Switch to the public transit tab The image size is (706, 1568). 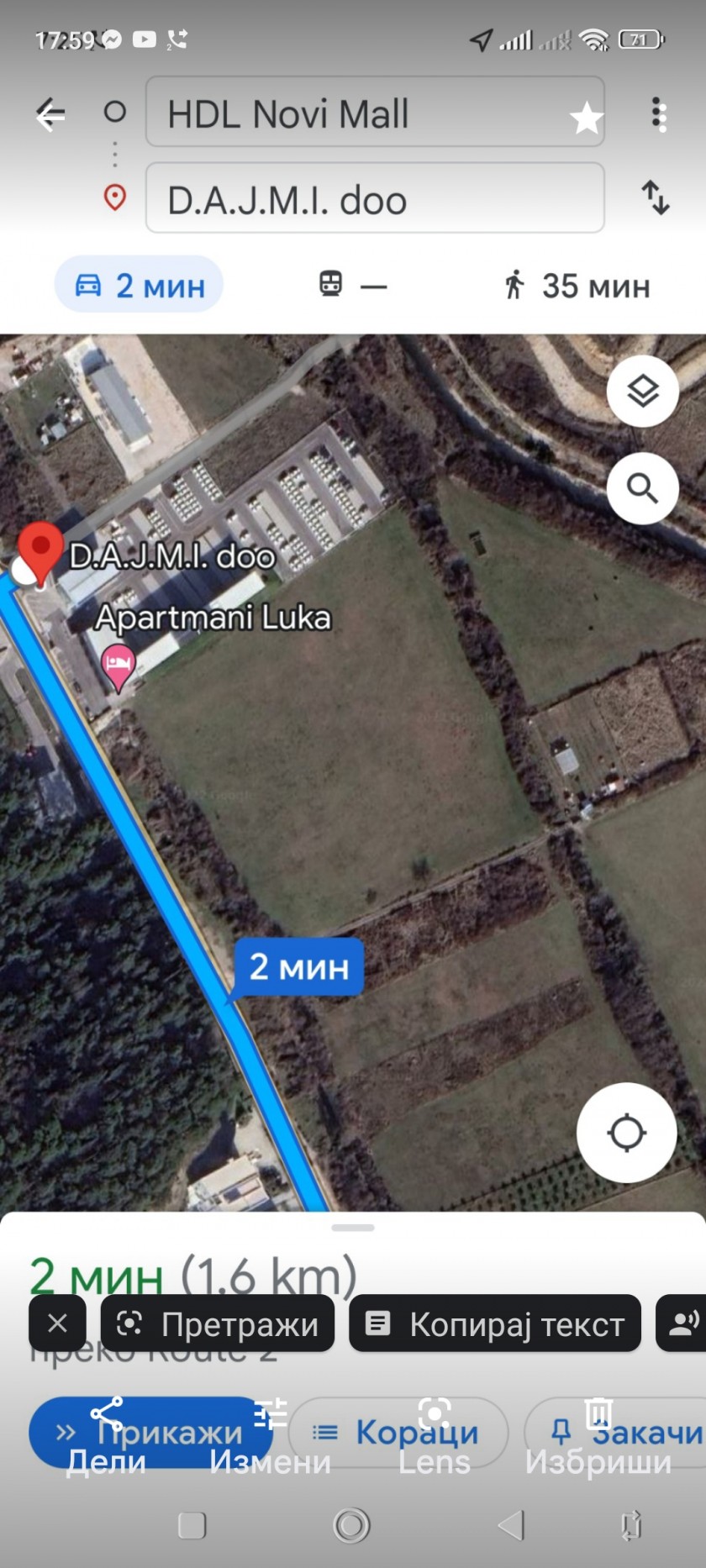tap(353, 285)
